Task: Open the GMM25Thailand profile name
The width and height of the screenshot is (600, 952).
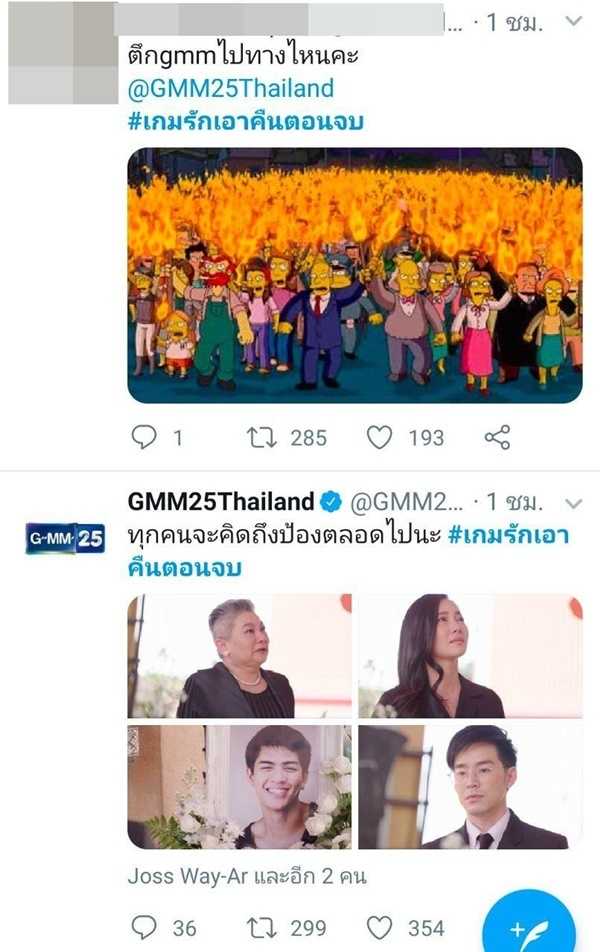Action: (221, 501)
